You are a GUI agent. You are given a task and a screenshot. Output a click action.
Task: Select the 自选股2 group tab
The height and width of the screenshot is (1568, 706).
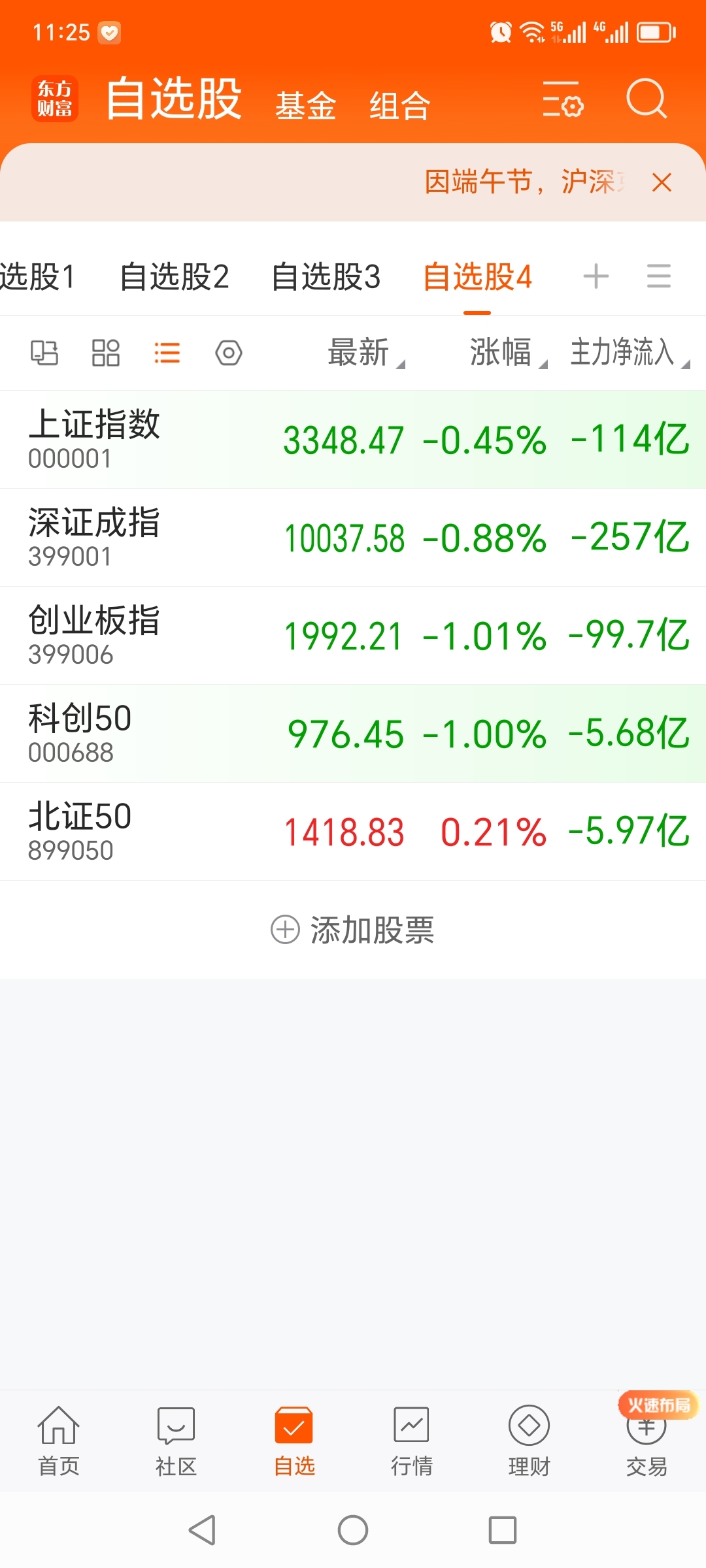(x=175, y=276)
